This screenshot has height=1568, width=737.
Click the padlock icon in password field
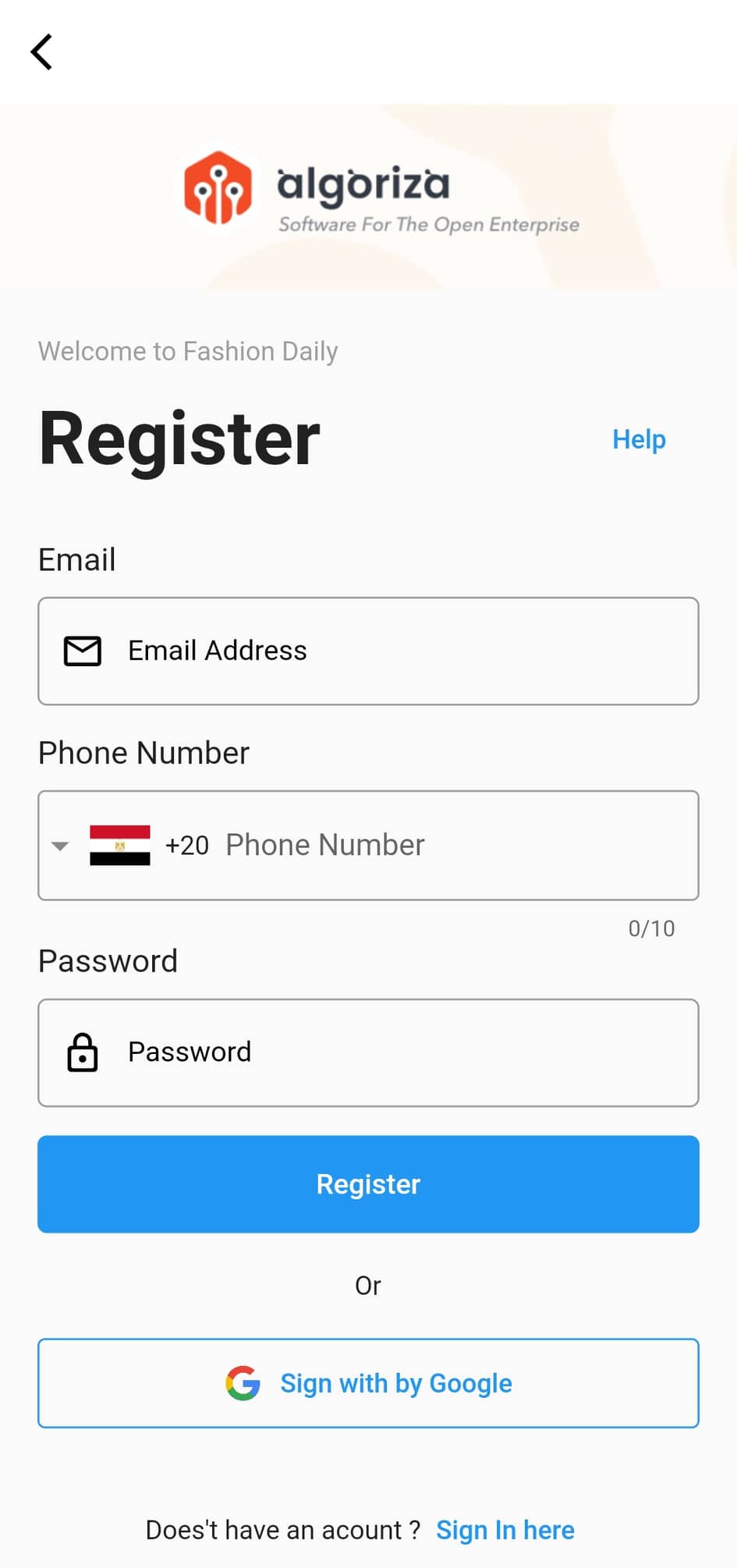point(83,1052)
